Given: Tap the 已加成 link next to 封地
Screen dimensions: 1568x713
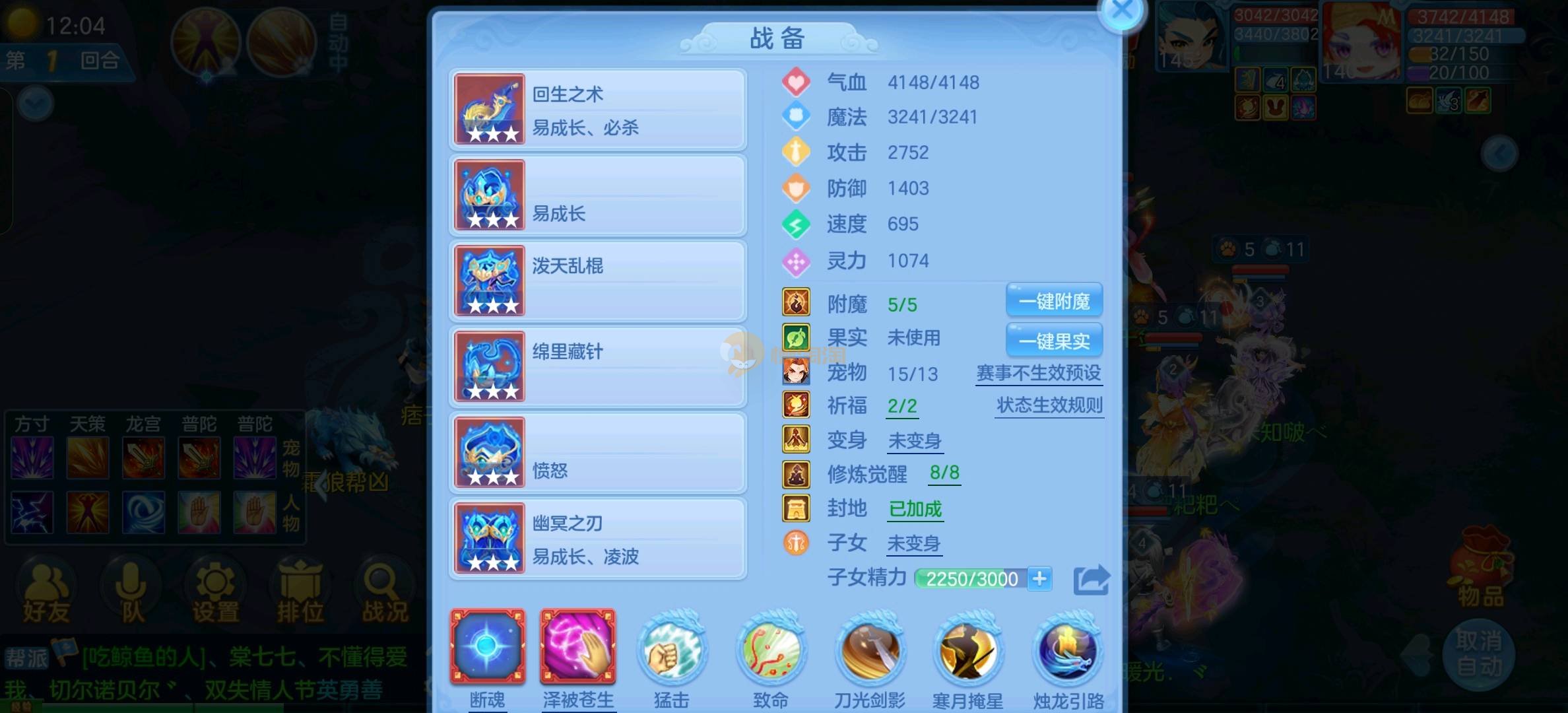Looking at the screenshot, I should 915,509.
